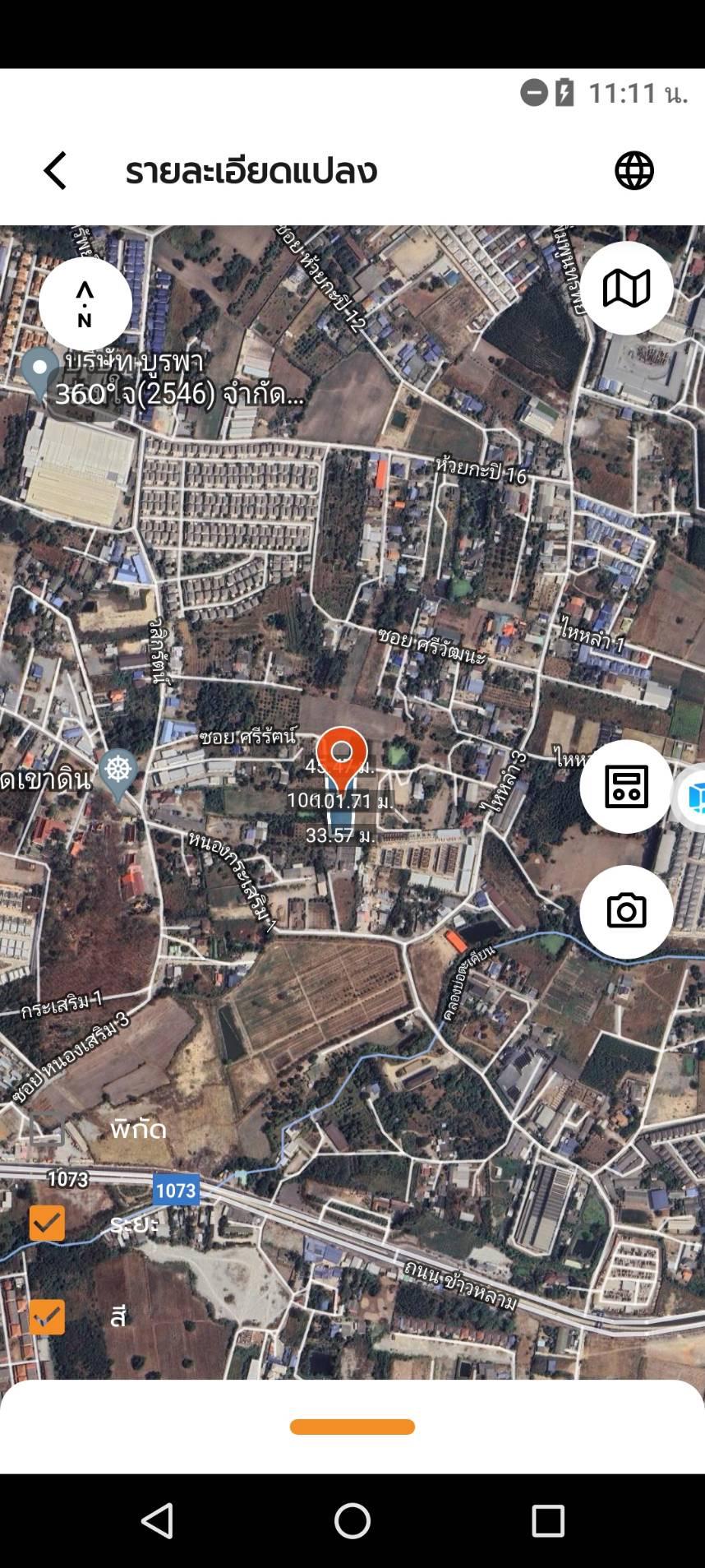The height and width of the screenshot is (1568, 705).
Task: Go back from the รายละเอียดแปลง screen
Action: (x=55, y=171)
